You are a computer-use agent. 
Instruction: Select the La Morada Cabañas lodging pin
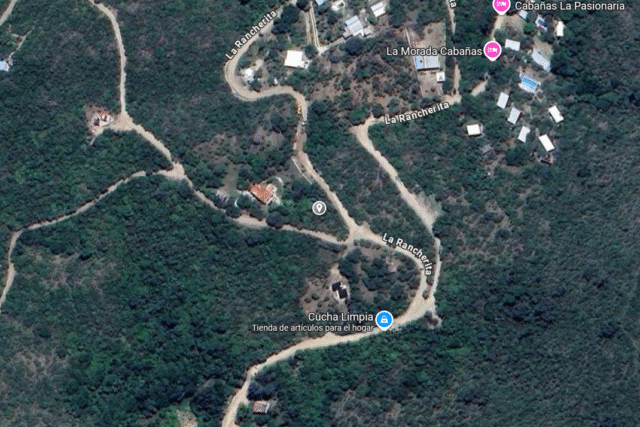(x=492, y=50)
